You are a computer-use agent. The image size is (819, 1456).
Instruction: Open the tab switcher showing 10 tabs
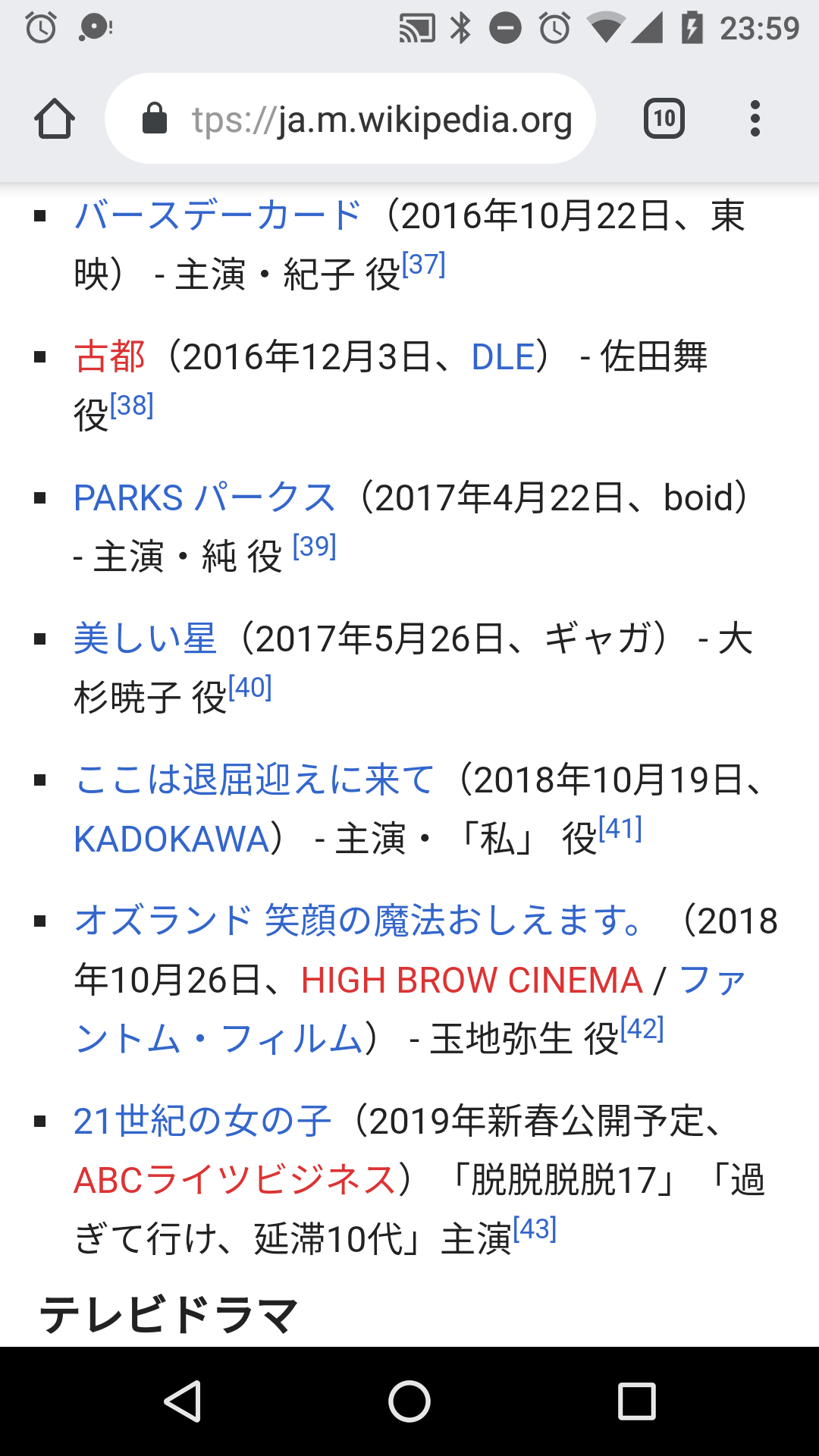pos(664,119)
